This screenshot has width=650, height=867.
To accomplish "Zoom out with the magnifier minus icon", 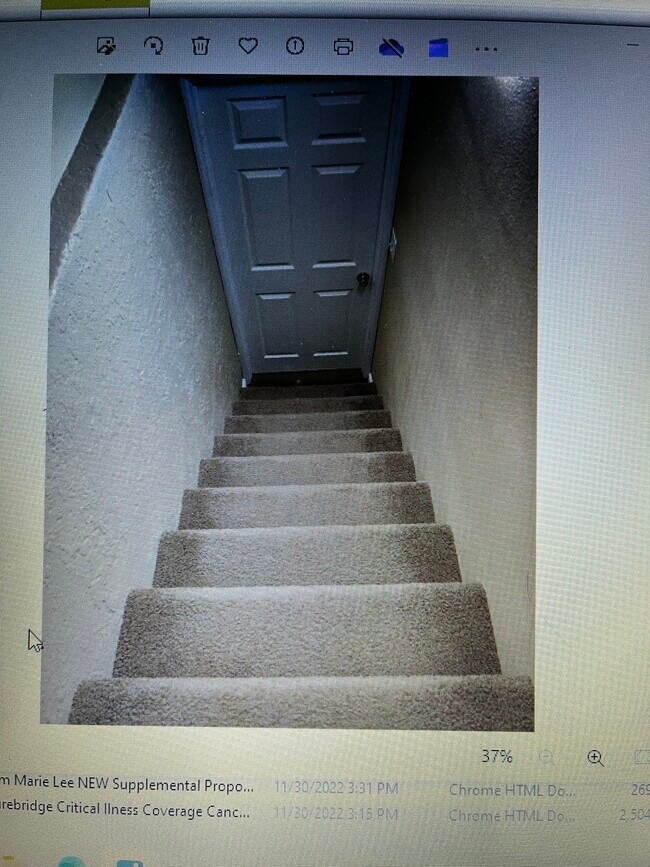I will [x=547, y=758].
